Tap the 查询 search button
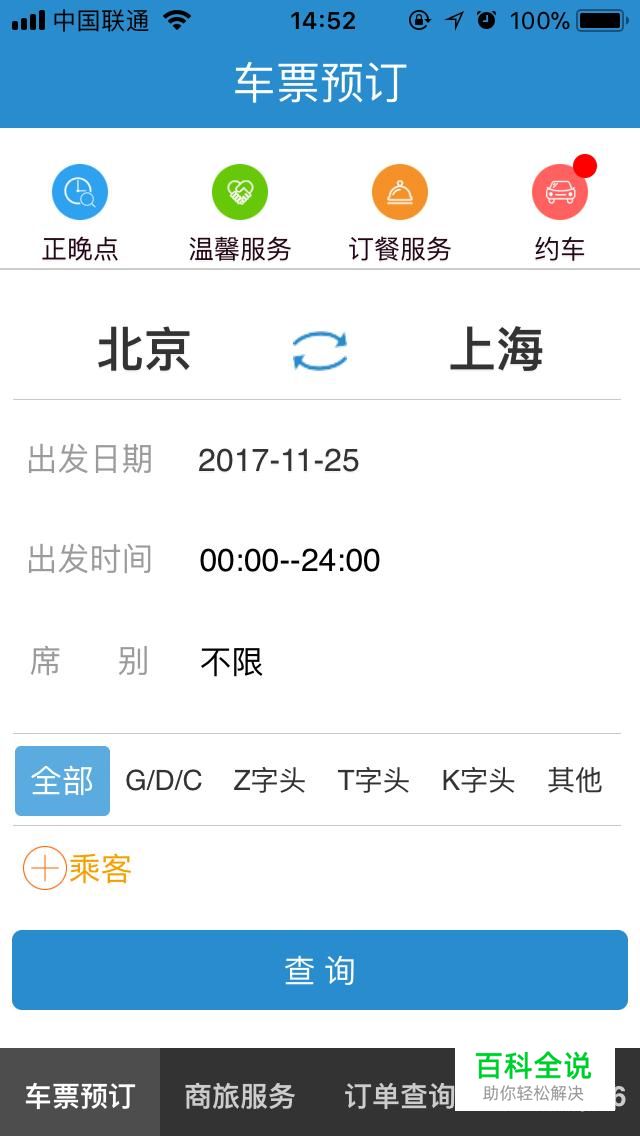Image resolution: width=640 pixels, height=1136 pixels. point(320,970)
